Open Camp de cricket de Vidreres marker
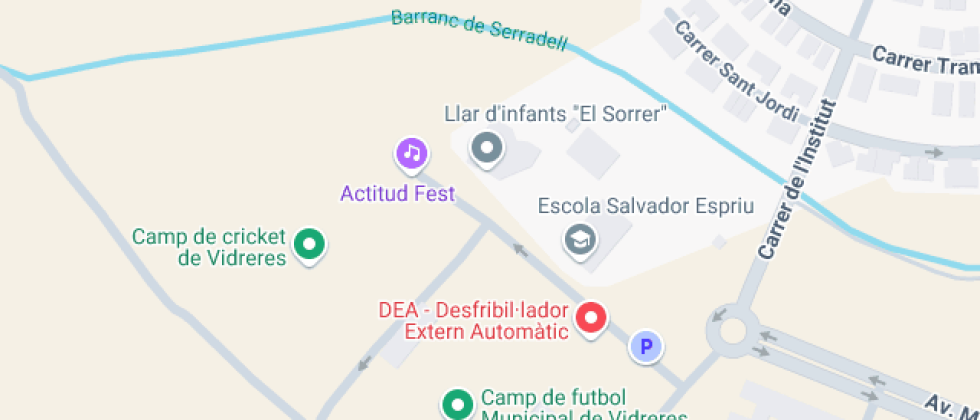Image resolution: width=980 pixels, height=420 pixels. (x=310, y=243)
